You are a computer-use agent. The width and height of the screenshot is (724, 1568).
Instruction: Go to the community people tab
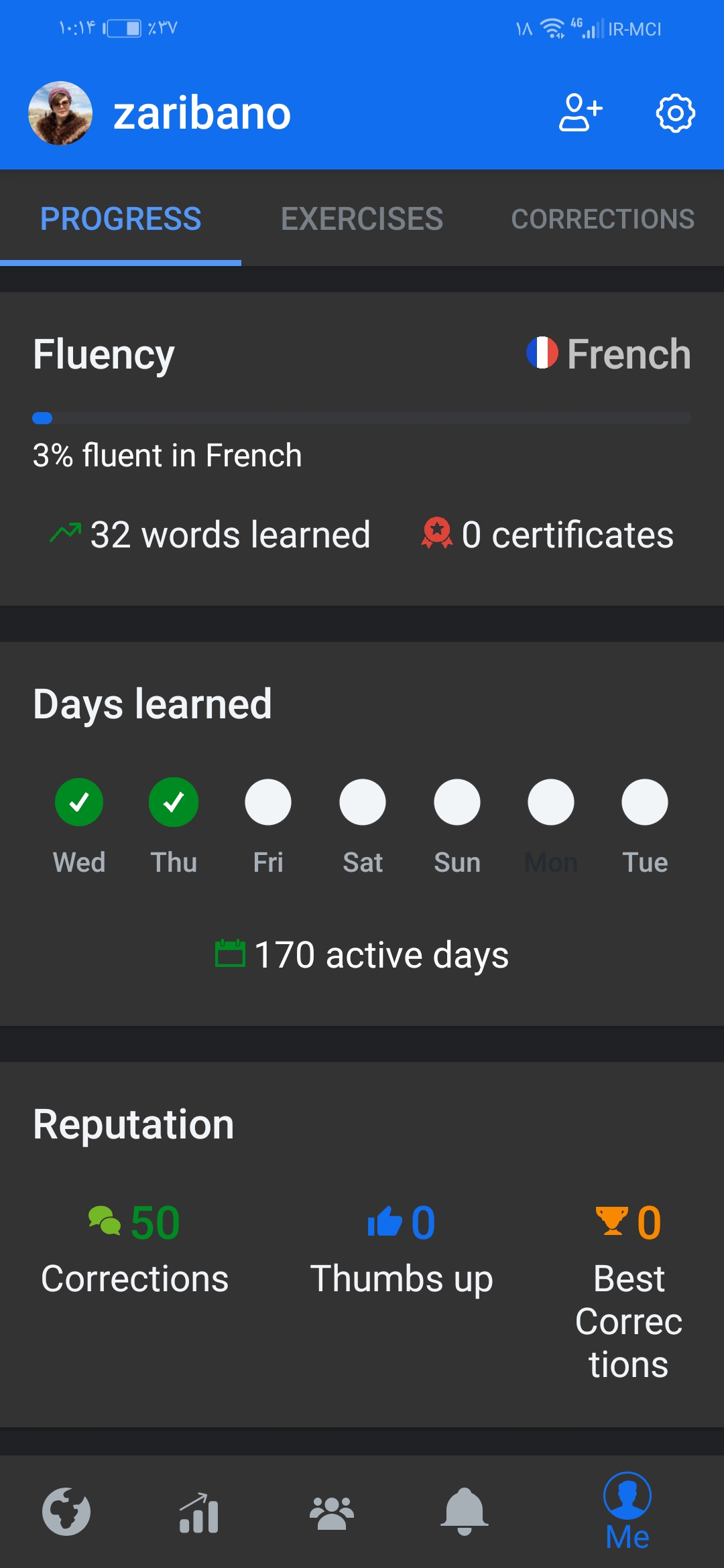click(332, 1512)
